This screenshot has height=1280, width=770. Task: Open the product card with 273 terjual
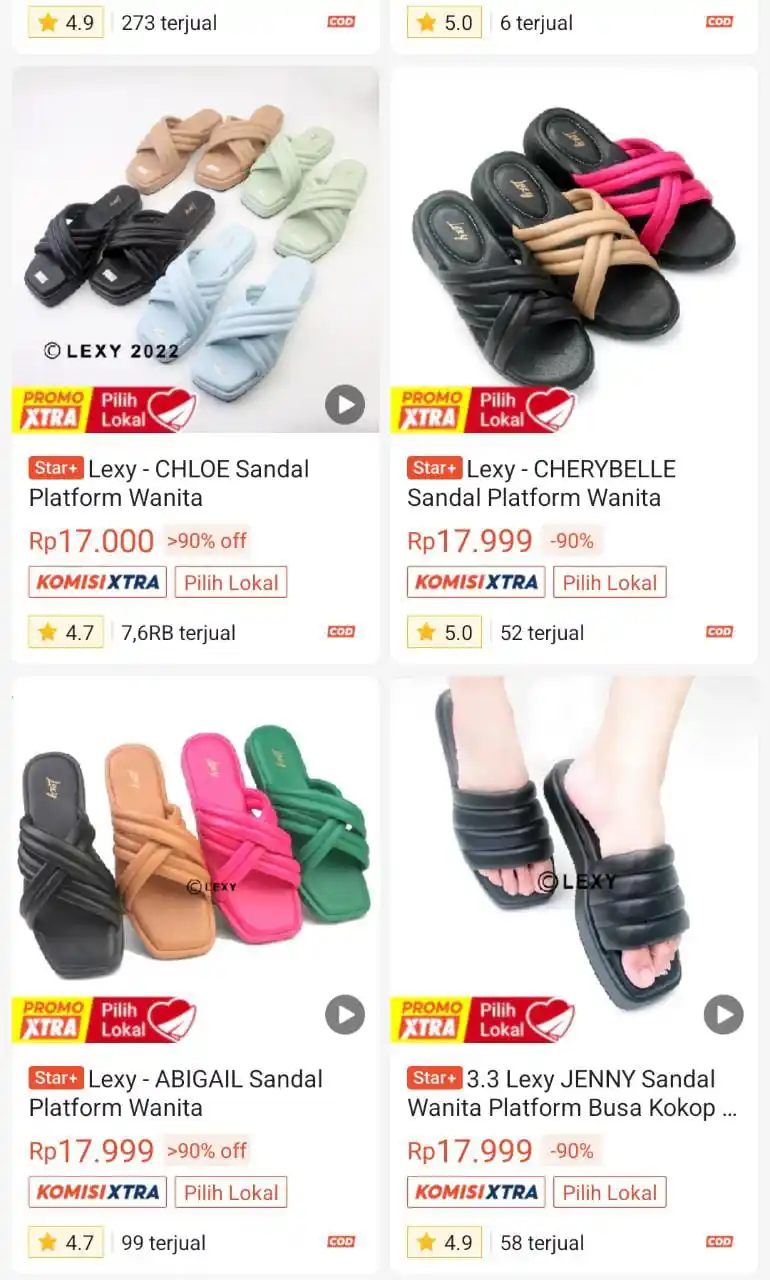pyautogui.click(x=195, y=24)
